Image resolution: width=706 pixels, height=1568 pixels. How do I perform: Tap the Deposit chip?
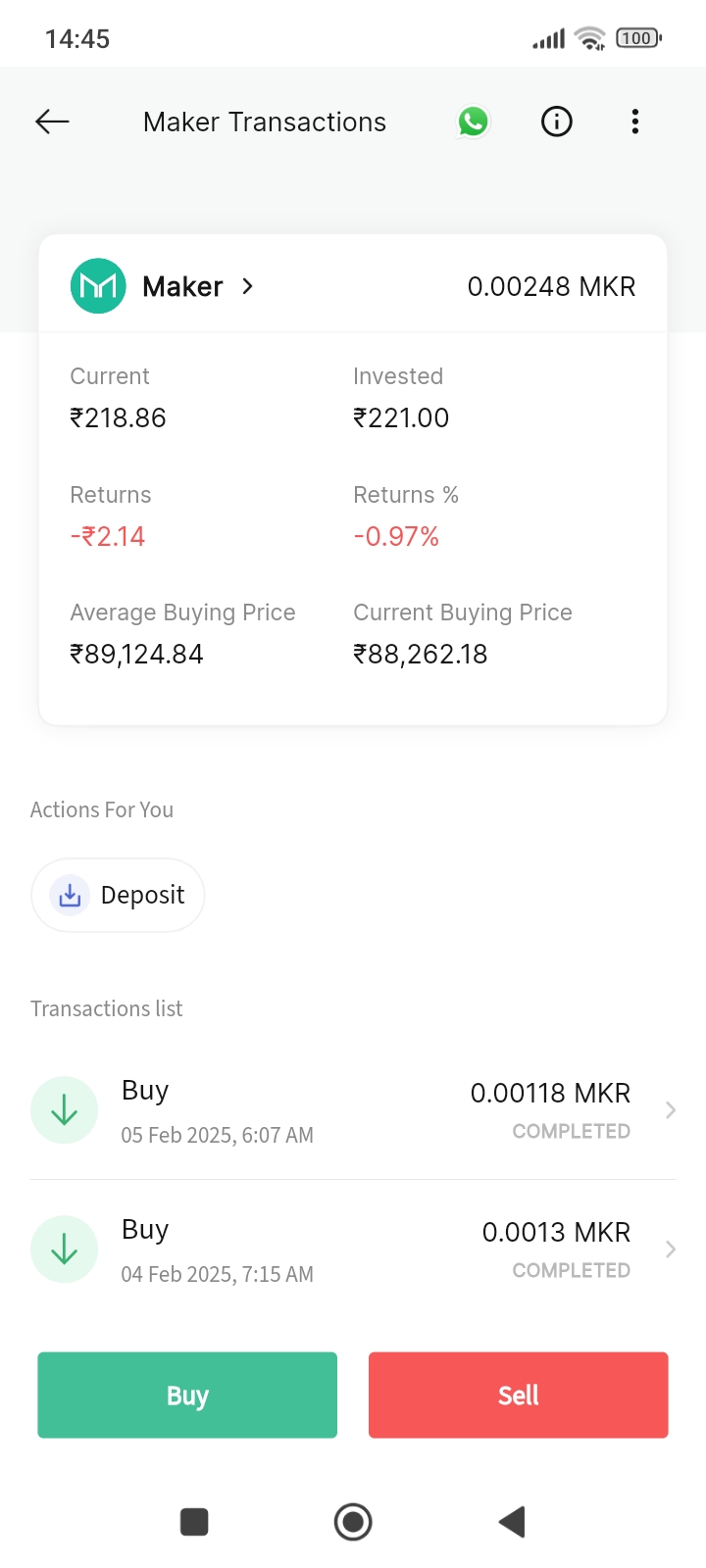pyautogui.click(x=118, y=895)
